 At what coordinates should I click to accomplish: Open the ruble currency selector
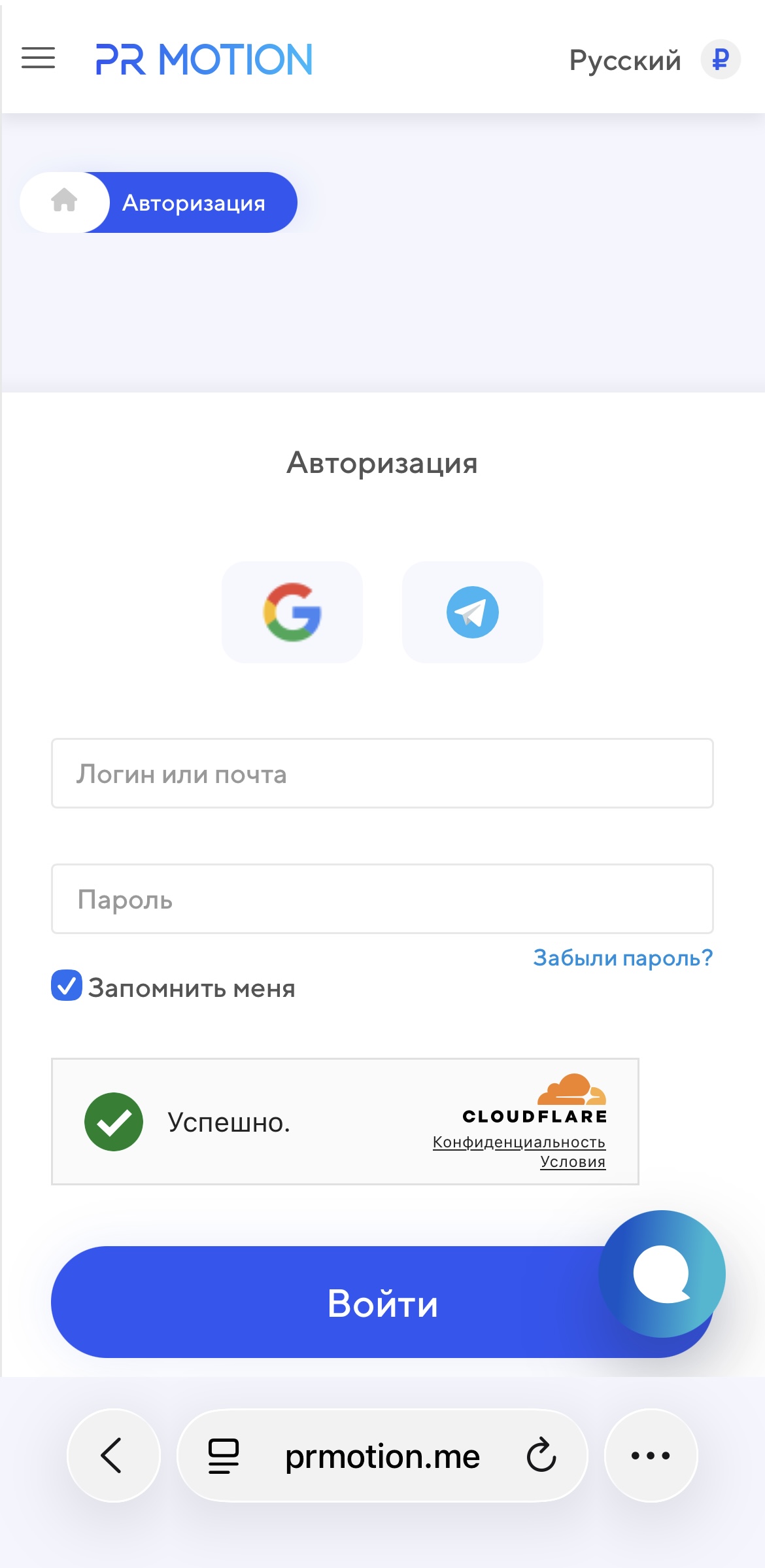pyautogui.click(x=720, y=60)
